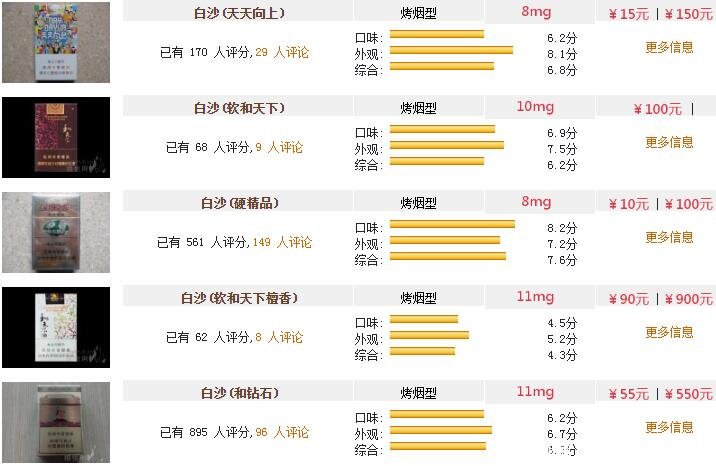
Task: View the 96 人评论 comments
Action: pyautogui.click(x=282, y=432)
